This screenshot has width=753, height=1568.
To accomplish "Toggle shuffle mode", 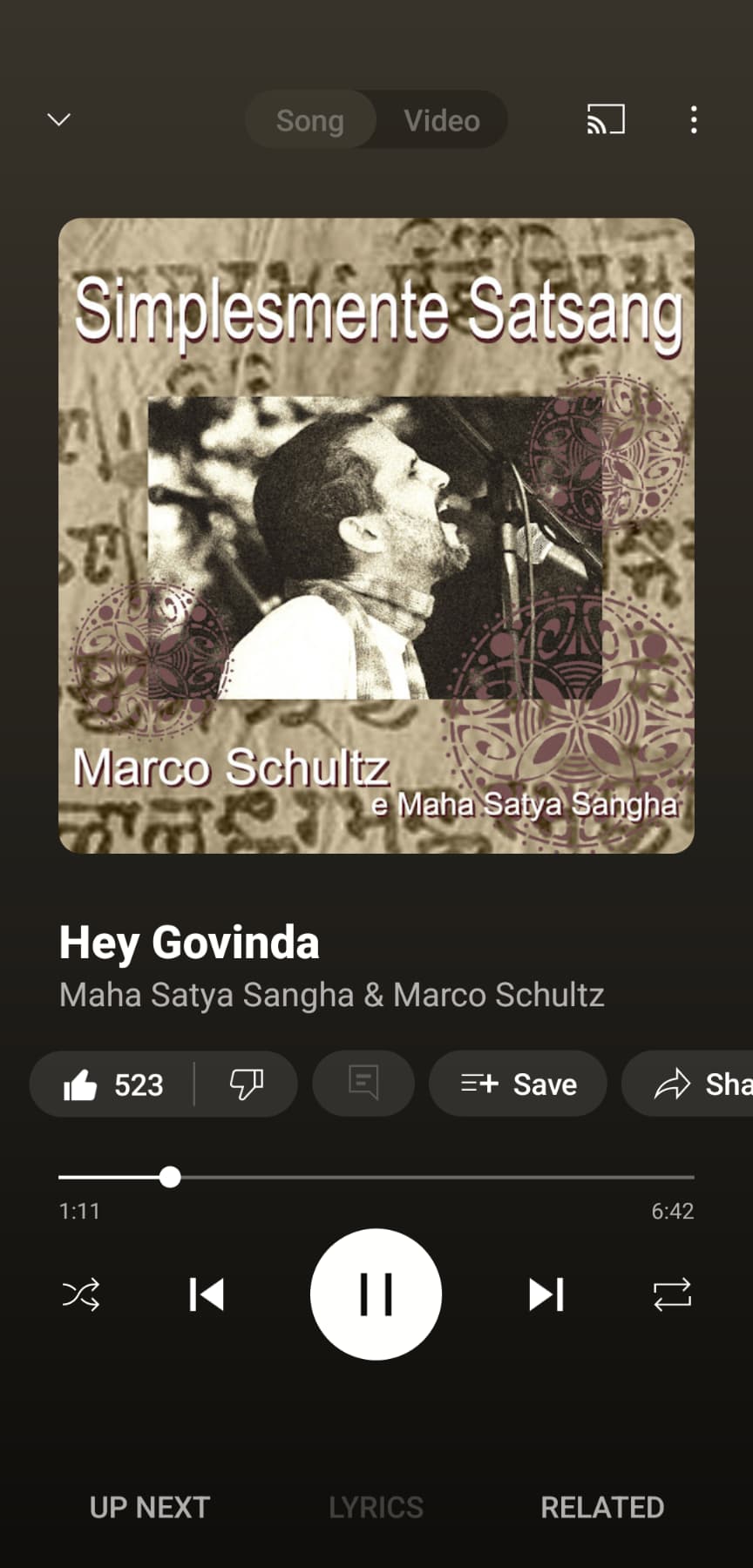I will click(81, 1294).
